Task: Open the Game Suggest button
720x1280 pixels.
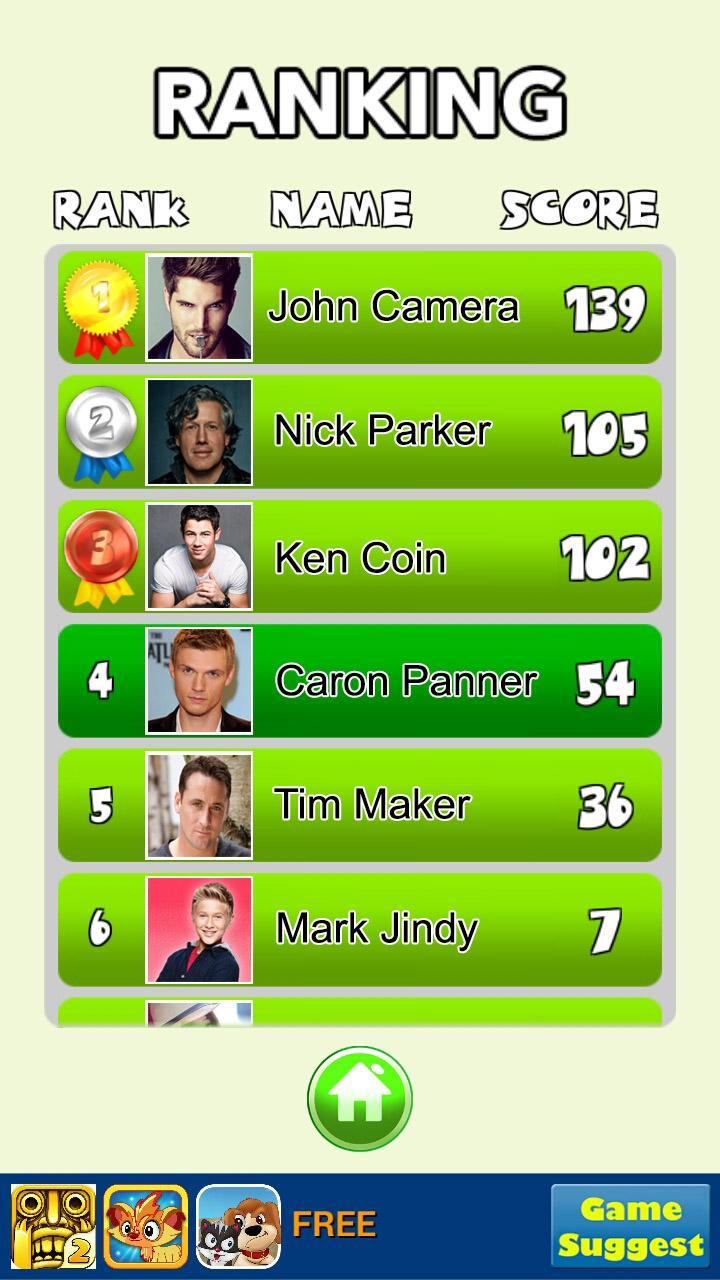Action: click(x=630, y=1227)
